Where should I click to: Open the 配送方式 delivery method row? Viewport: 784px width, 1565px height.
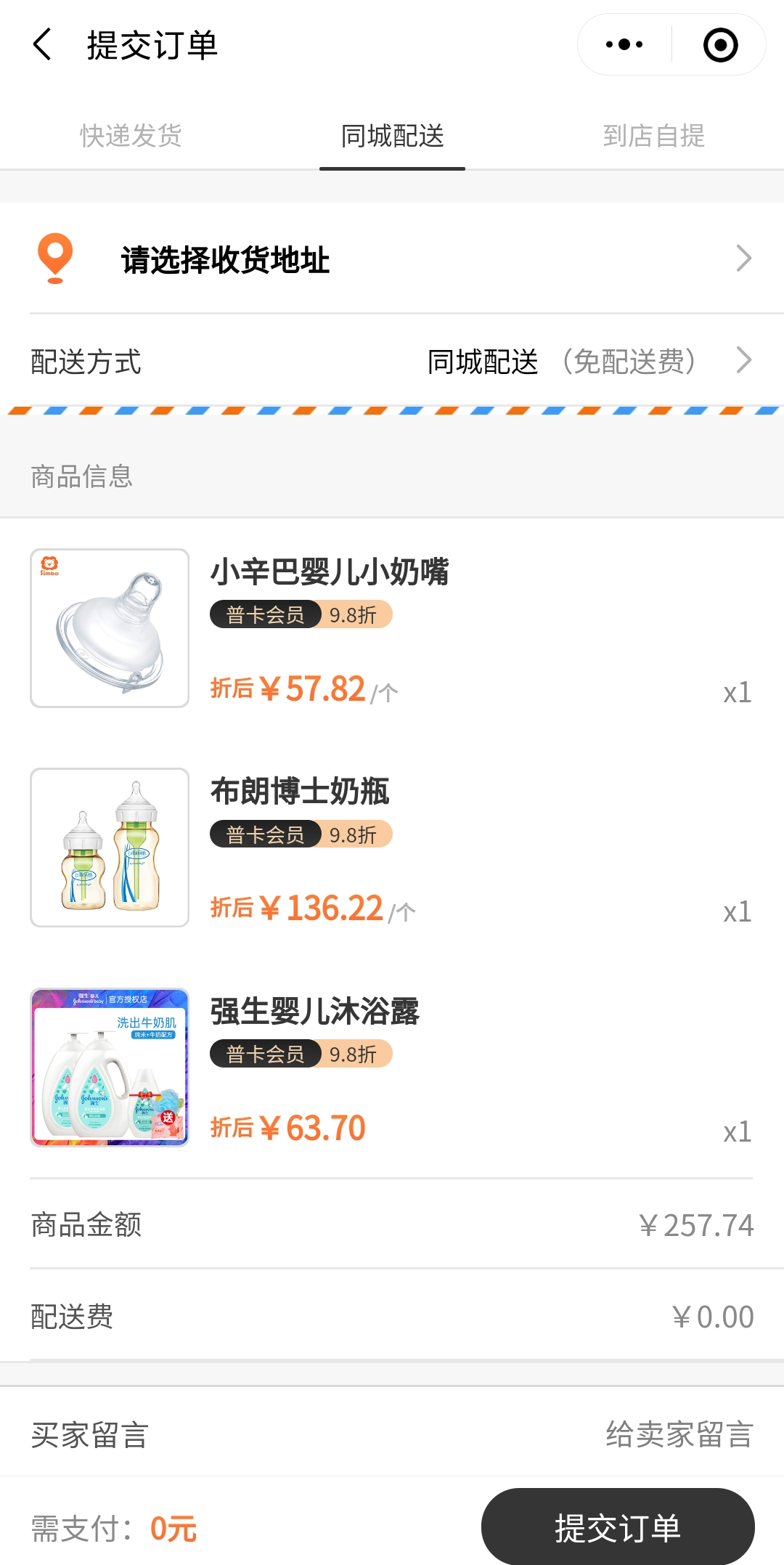click(x=392, y=361)
